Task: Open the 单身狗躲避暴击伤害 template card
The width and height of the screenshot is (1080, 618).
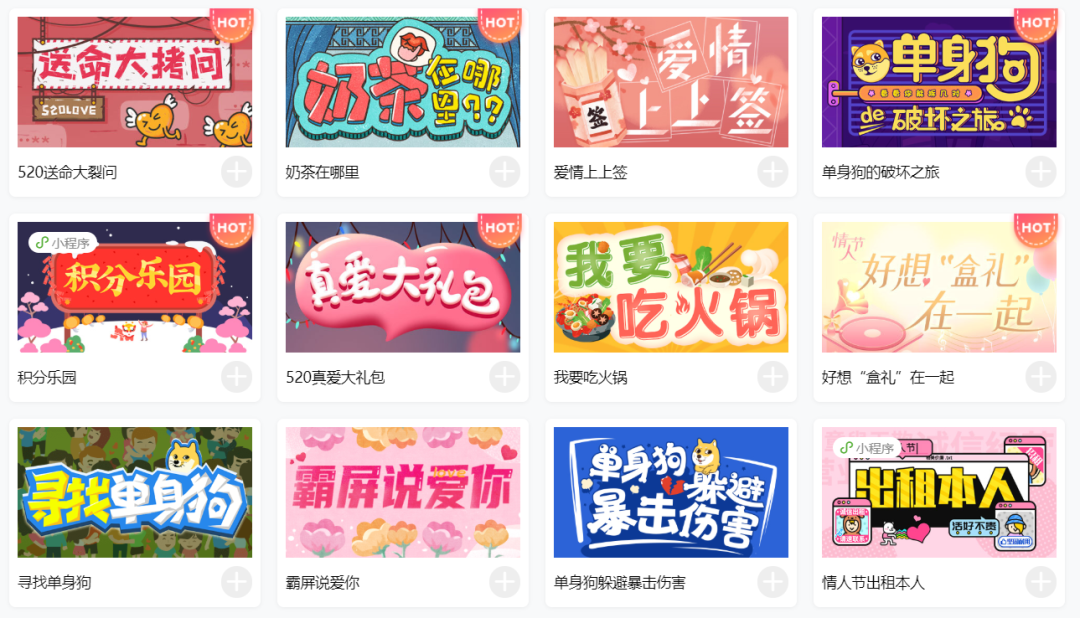Action: pos(670,492)
